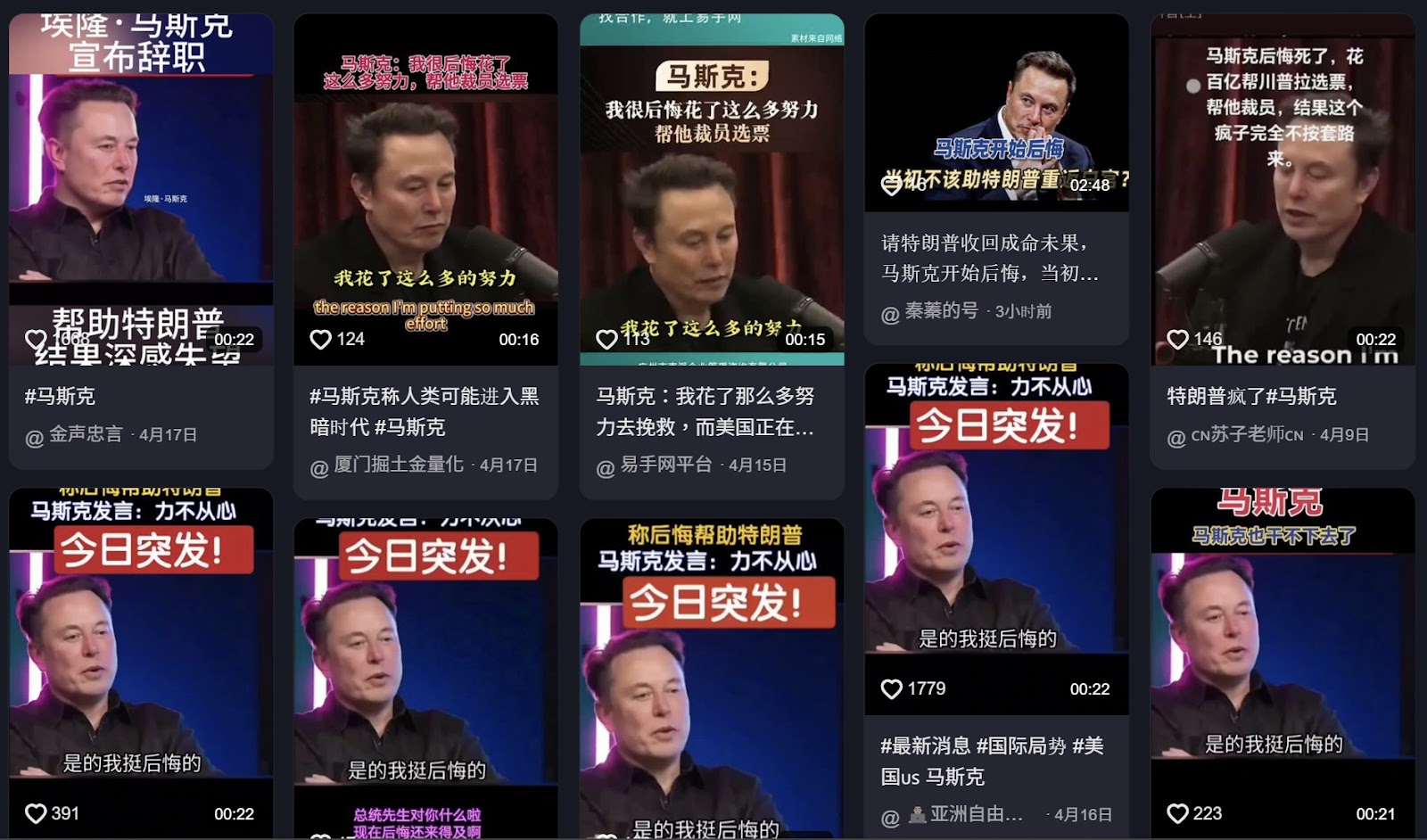Like the video with 124 likes

pyautogui.click(x=321, y=340)
